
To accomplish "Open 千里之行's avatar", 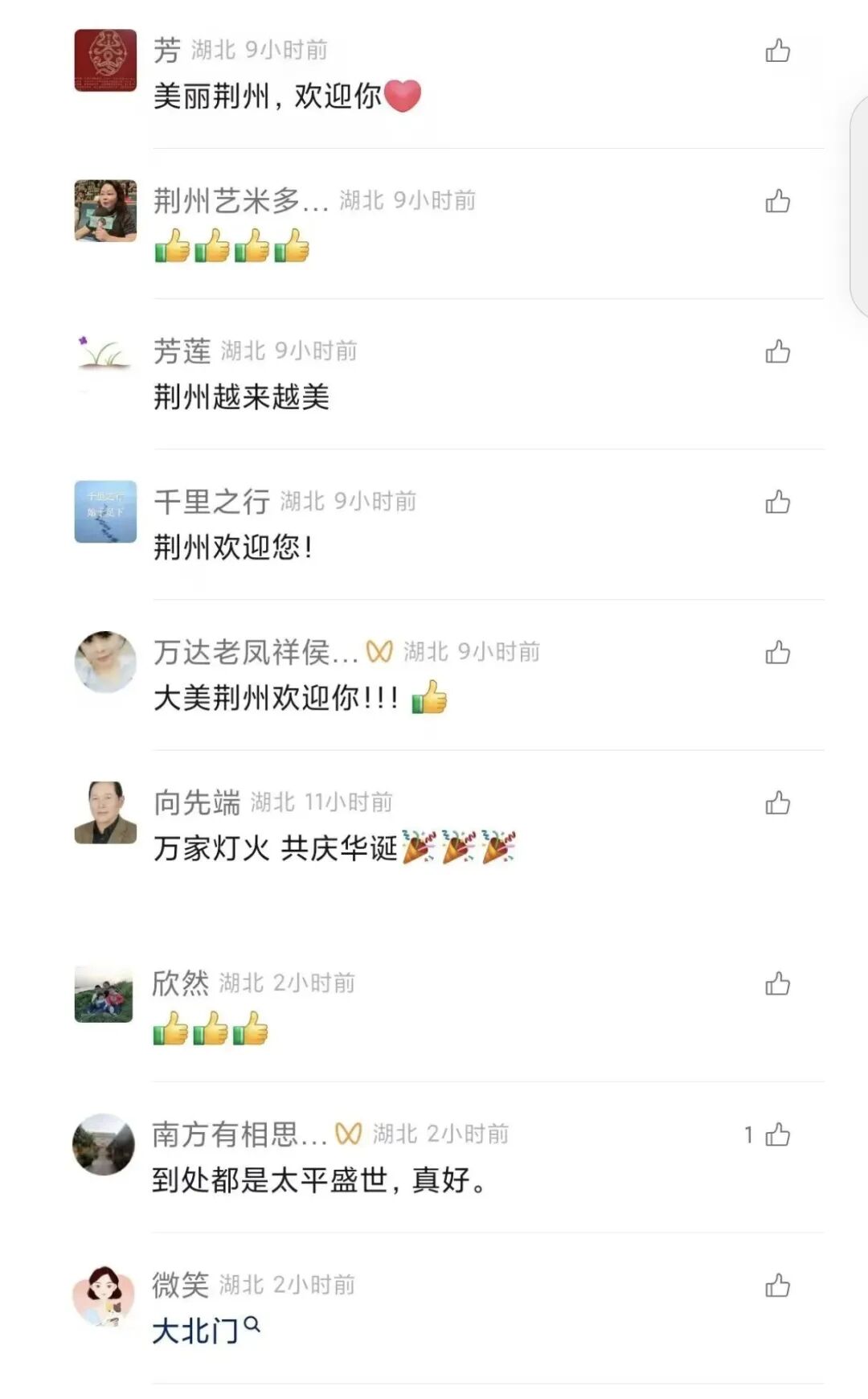I will pos(105,511).
